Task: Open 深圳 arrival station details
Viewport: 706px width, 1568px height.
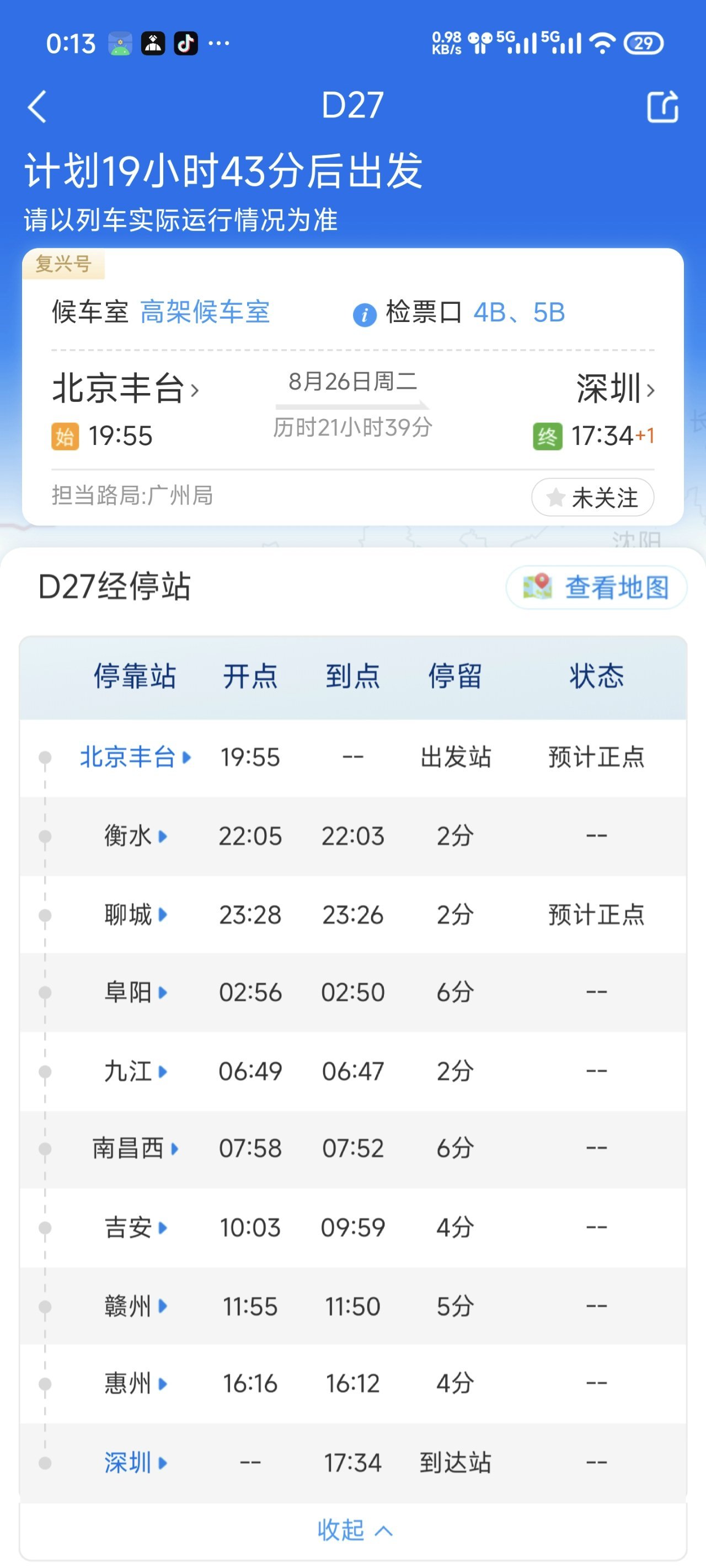Action: click(x=615, y=389)
